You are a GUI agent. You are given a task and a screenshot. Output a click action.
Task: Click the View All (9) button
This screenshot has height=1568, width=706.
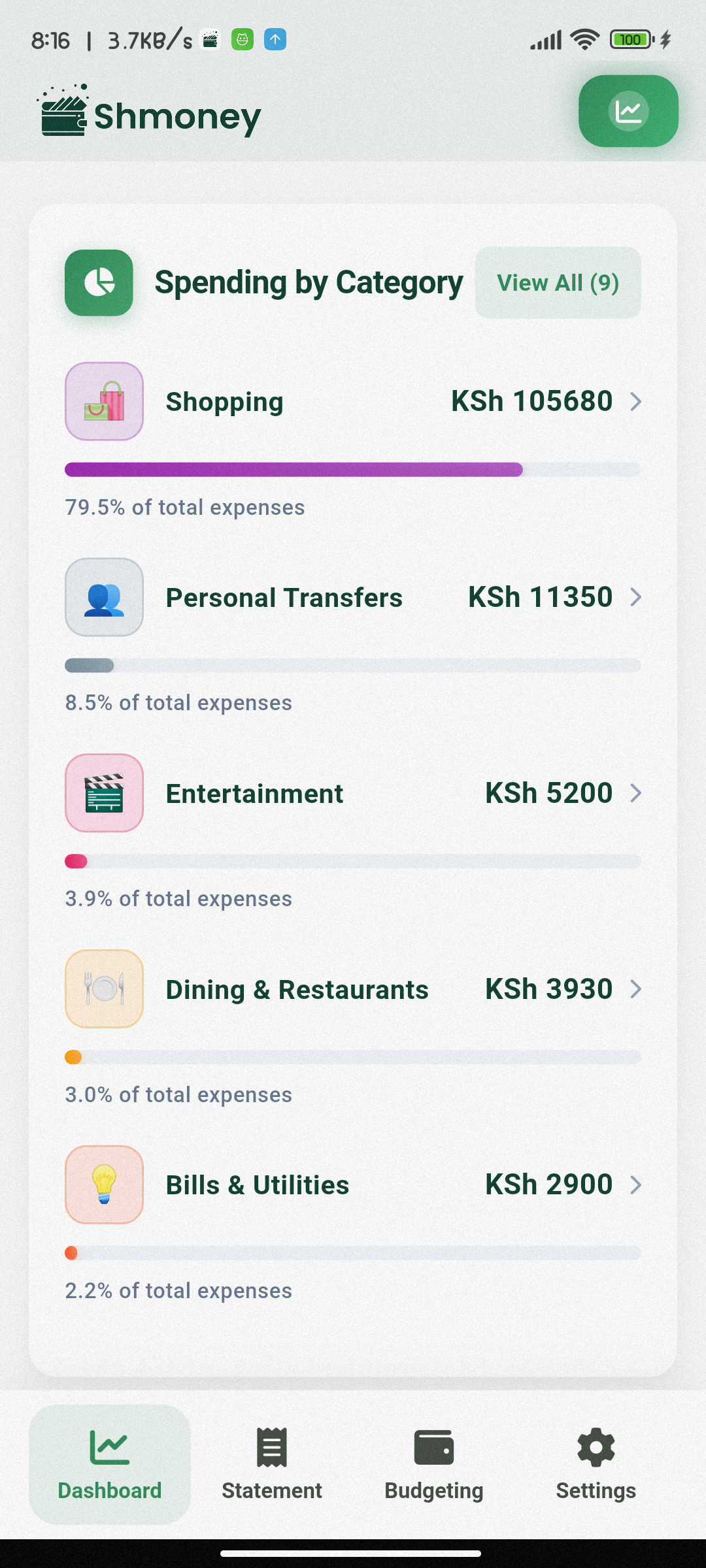[558, 282]
